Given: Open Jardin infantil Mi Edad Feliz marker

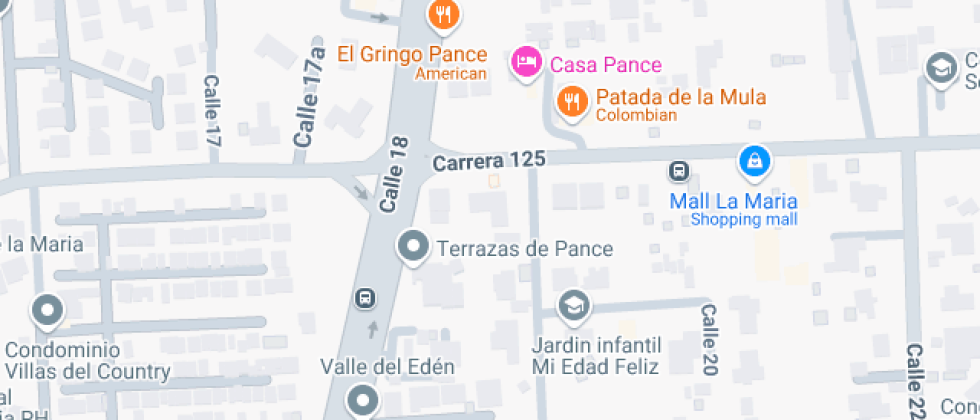Looking at the screenshot, I should coord(573,304).
